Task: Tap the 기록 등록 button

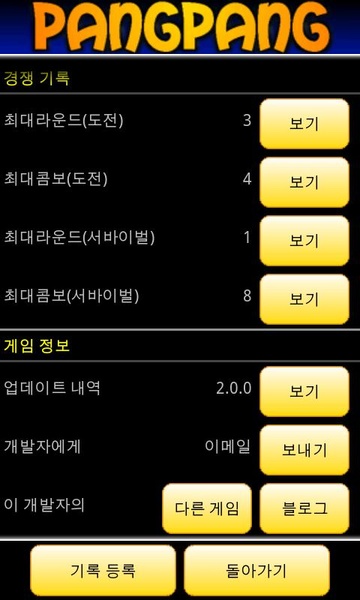Action: [103, 571]
